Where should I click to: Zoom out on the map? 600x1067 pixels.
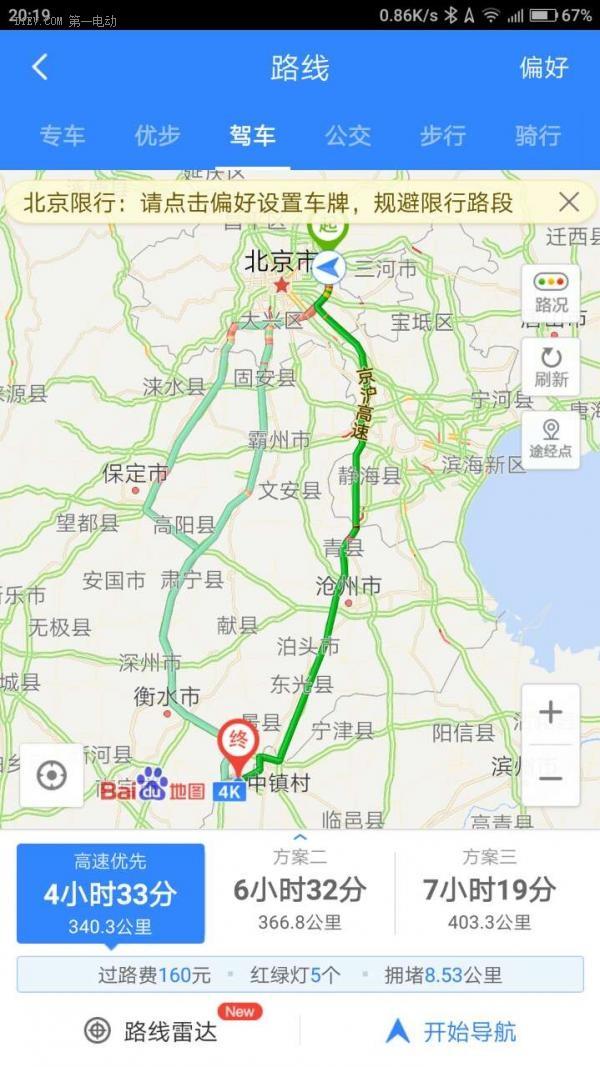point(551,777)
